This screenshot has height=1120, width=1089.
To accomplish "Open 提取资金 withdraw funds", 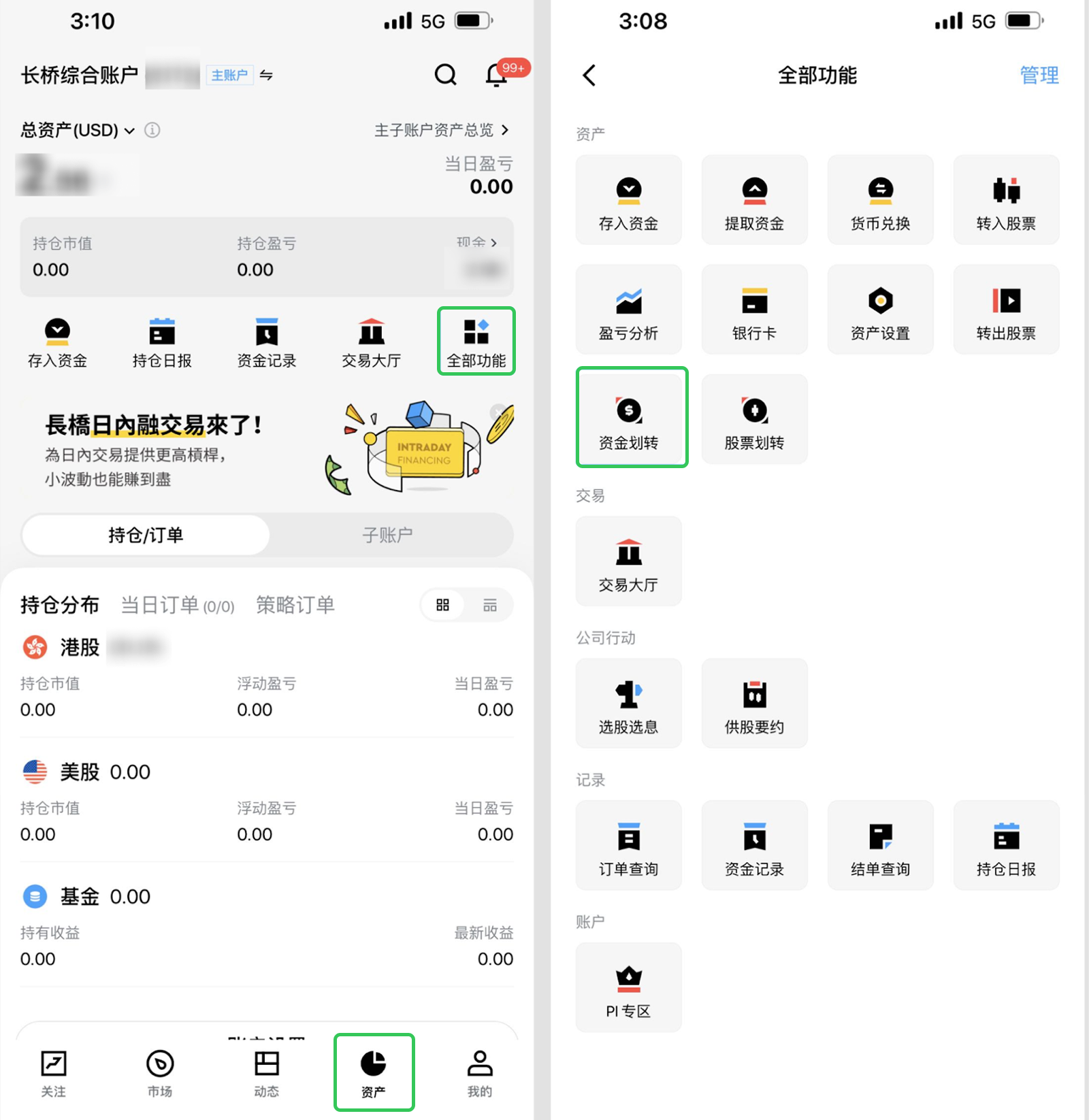I will tap(754, 200).
